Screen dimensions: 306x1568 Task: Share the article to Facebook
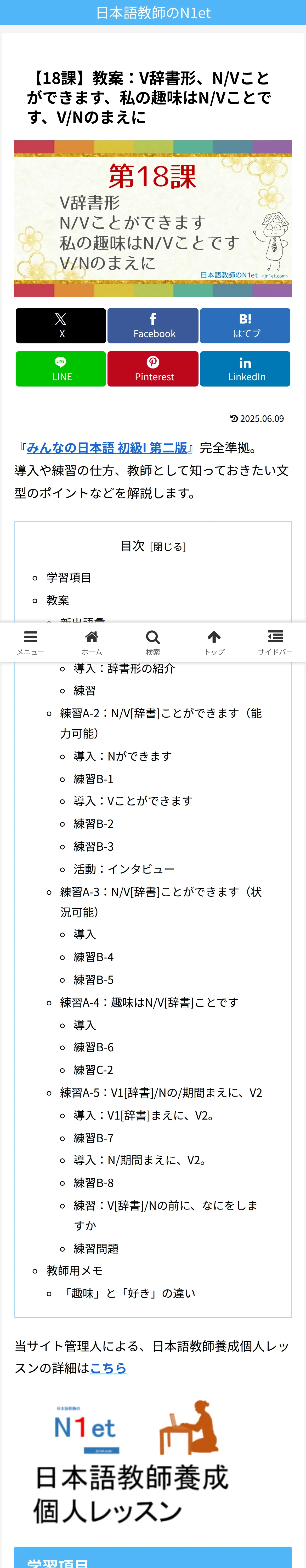[x=153, y=326]
